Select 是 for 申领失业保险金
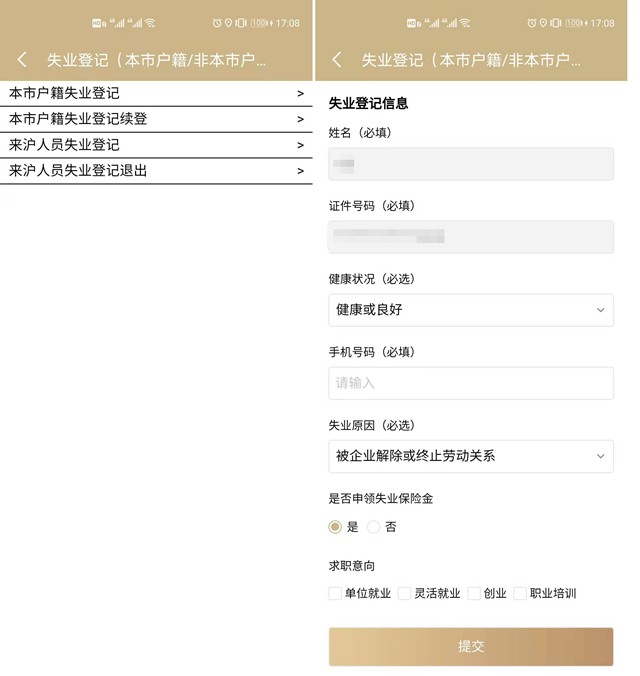Viewport: 640px width, 676px height. tap(336, 527)
